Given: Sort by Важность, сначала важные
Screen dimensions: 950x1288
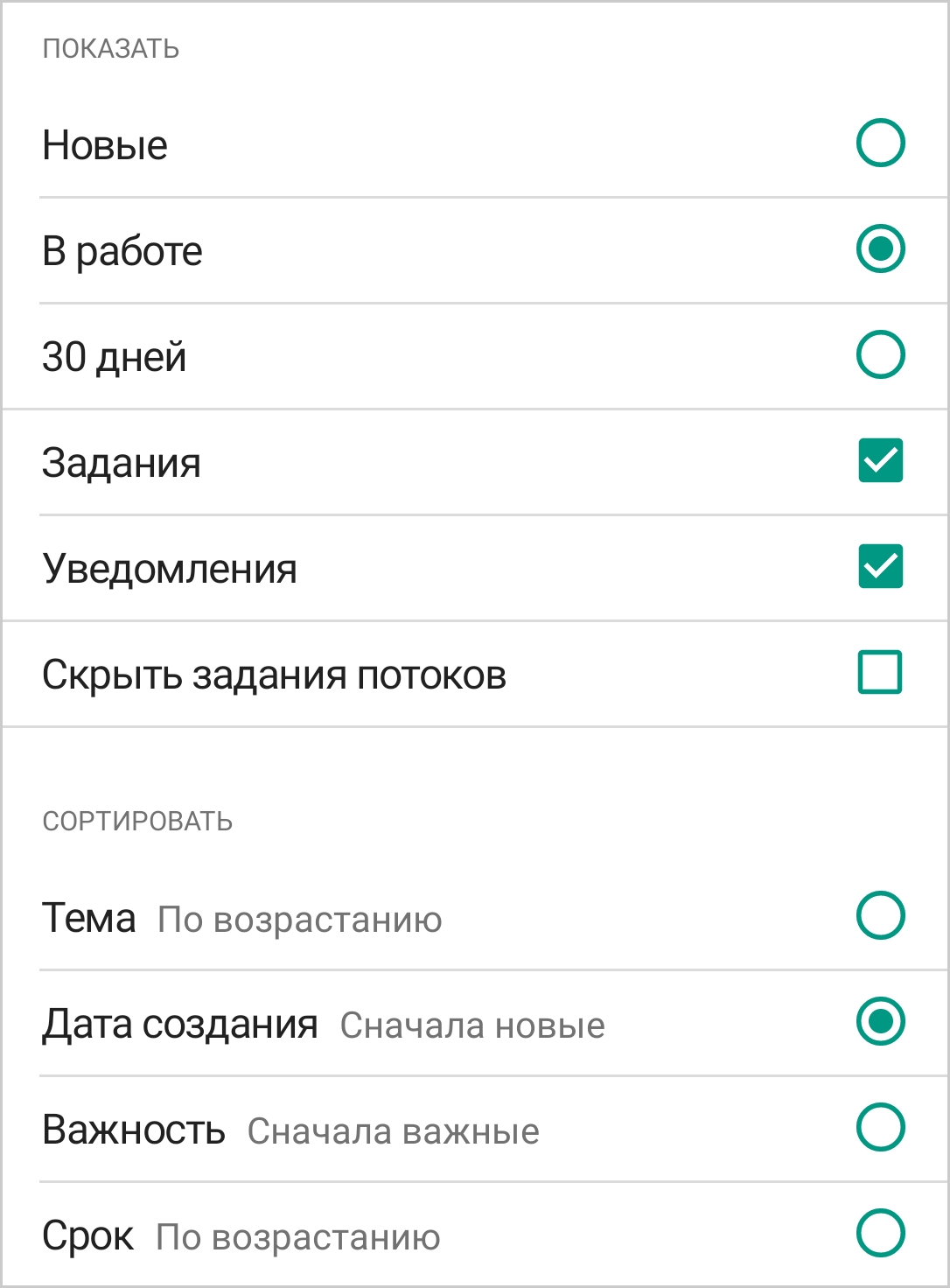Looking at the screenshot, I should (x=880, y=1128).
